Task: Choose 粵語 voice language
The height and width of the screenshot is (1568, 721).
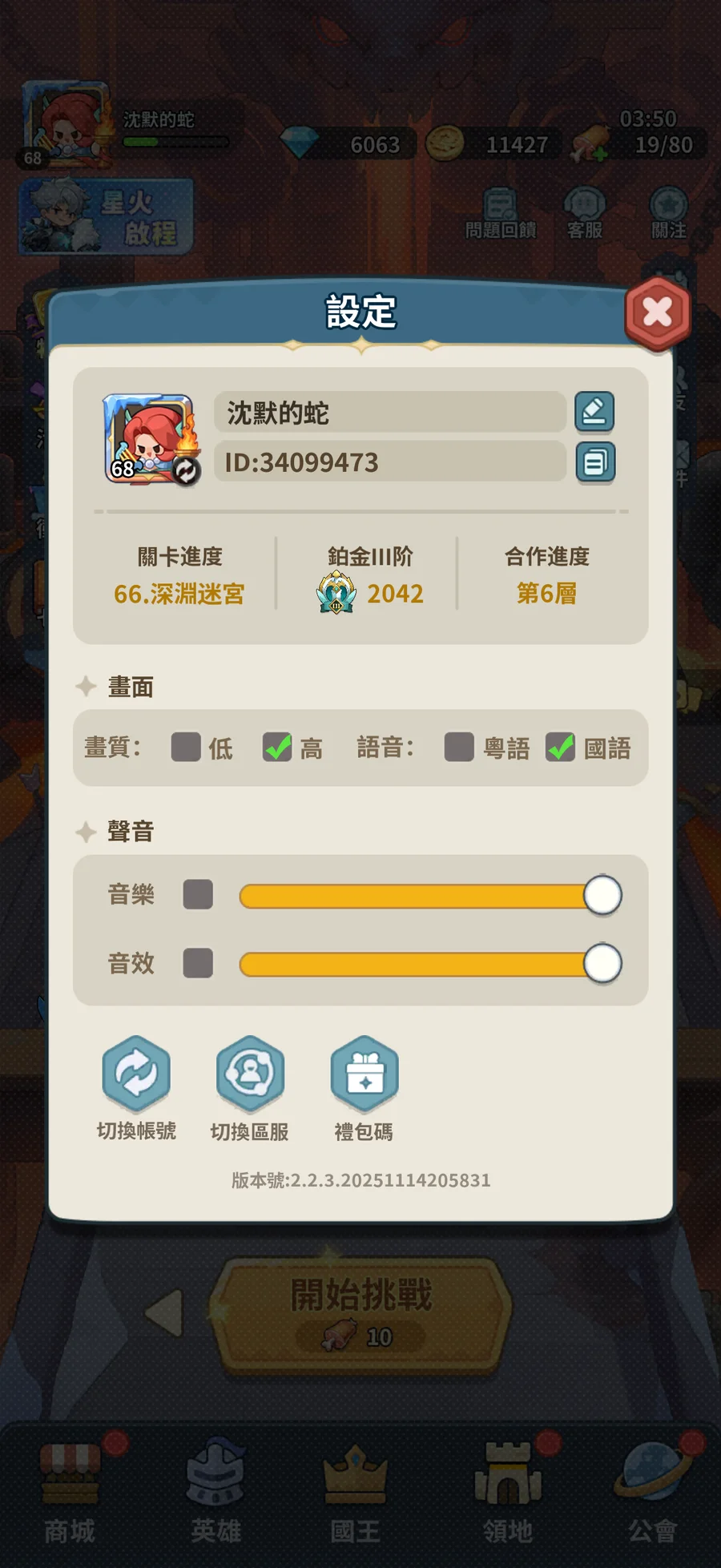Action: click(459, 747)
